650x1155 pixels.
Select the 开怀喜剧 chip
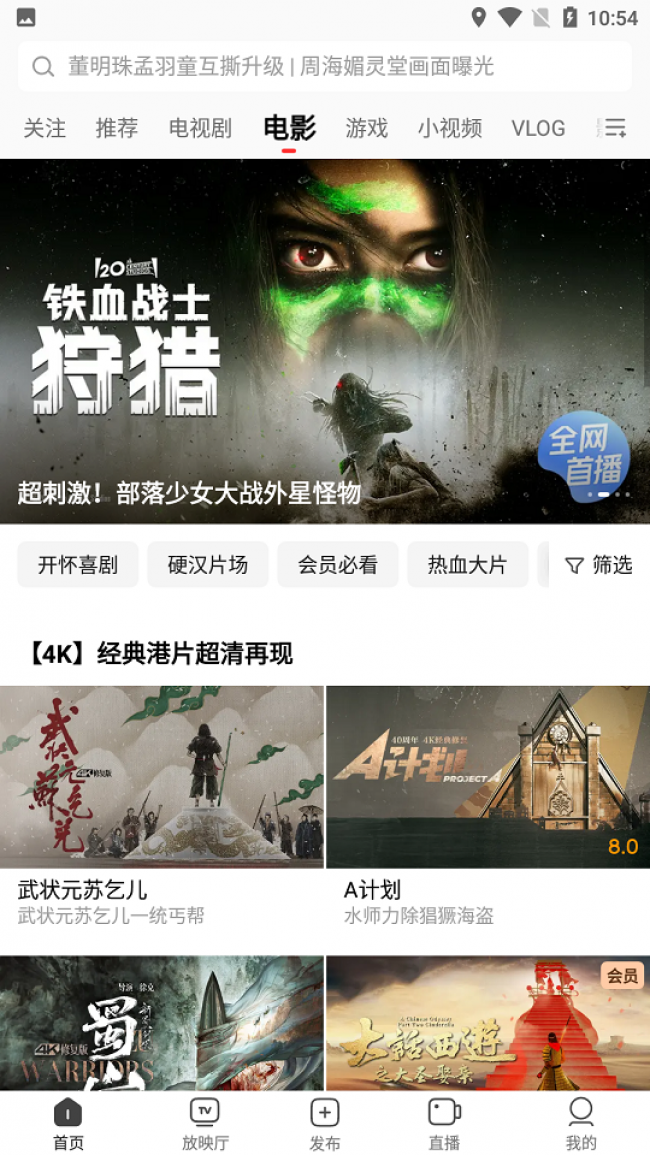(x=78, y=565)
